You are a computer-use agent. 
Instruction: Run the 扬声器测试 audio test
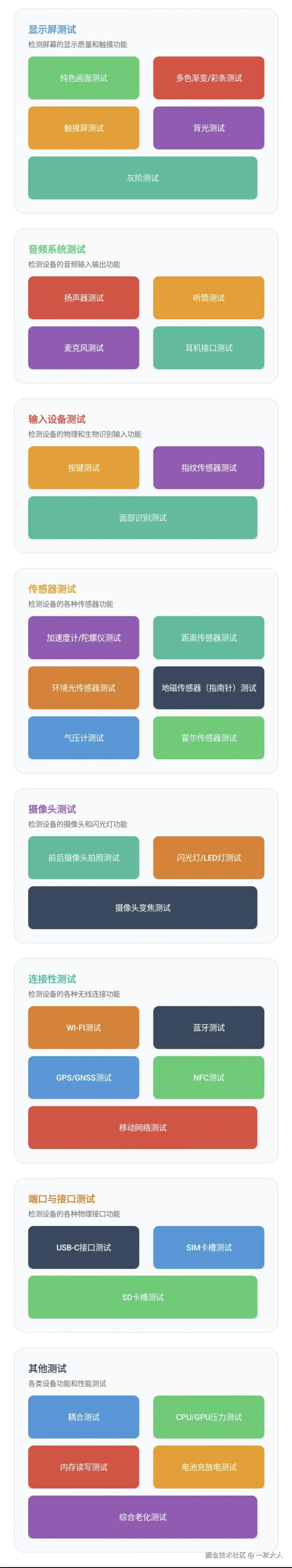click(x=84, y=298)
